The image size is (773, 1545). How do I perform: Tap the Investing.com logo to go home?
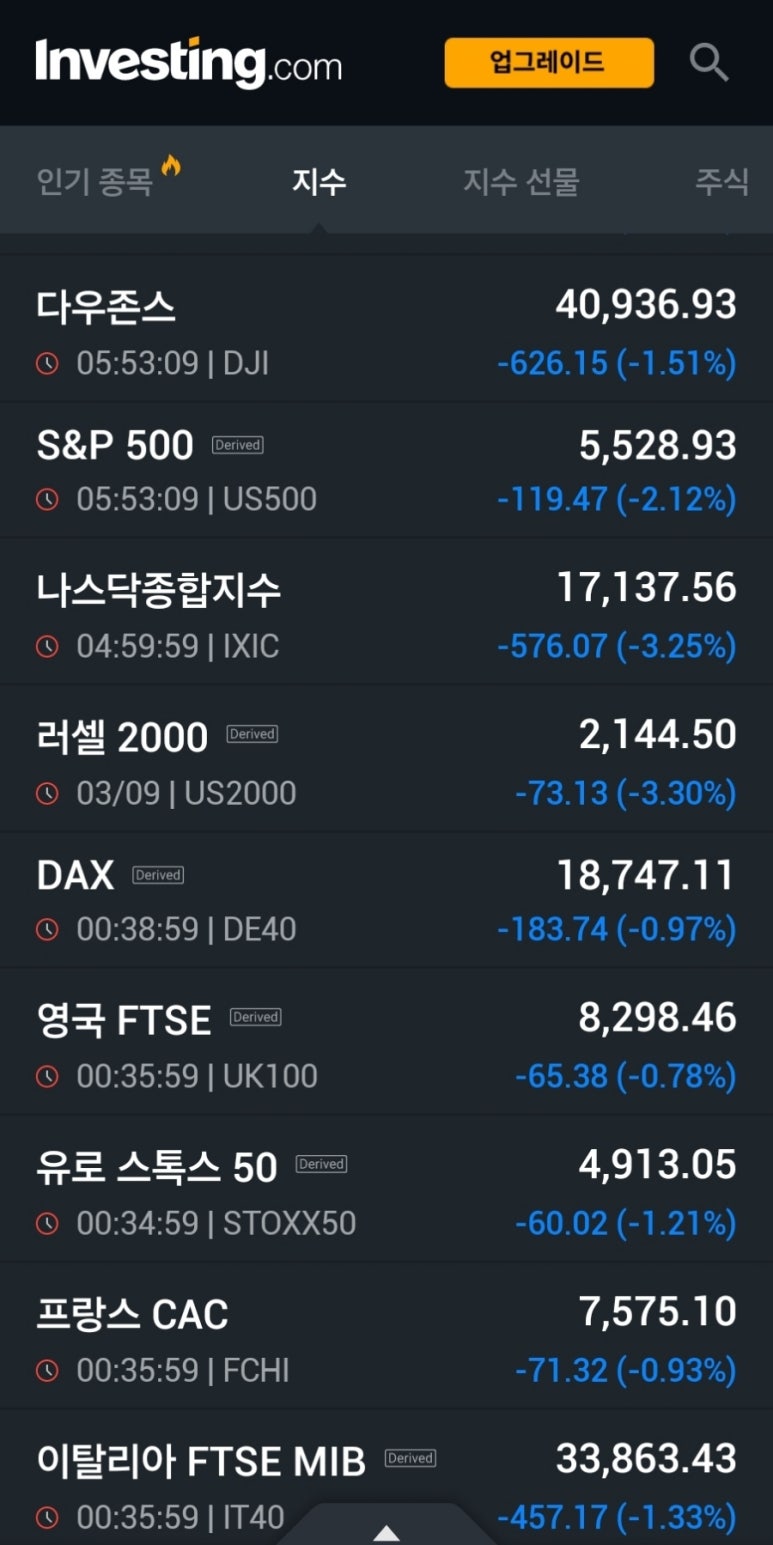pos(189,63)
